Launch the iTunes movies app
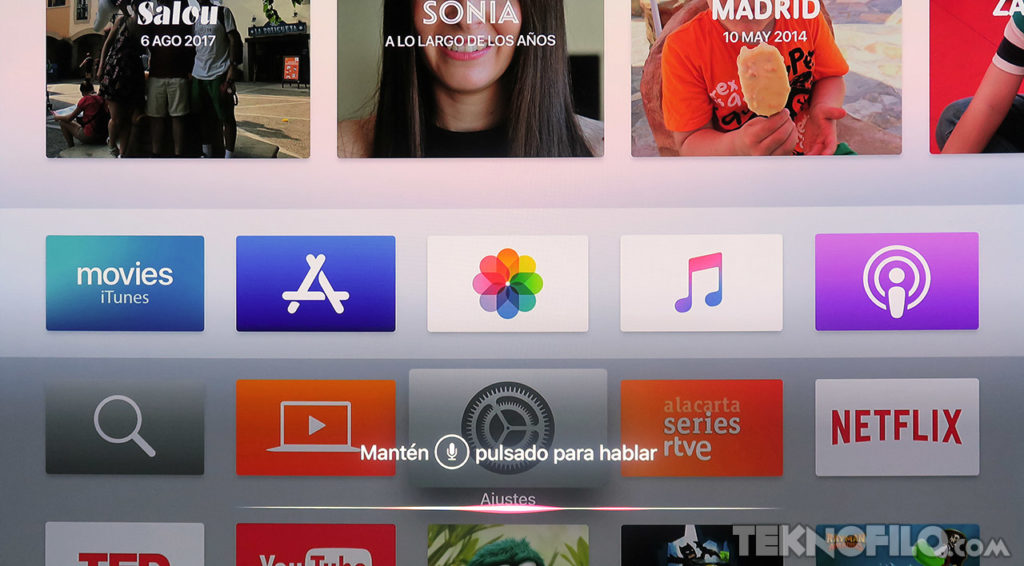The height and width of the screenshot is (566, 1024). [x=125, y=283]
